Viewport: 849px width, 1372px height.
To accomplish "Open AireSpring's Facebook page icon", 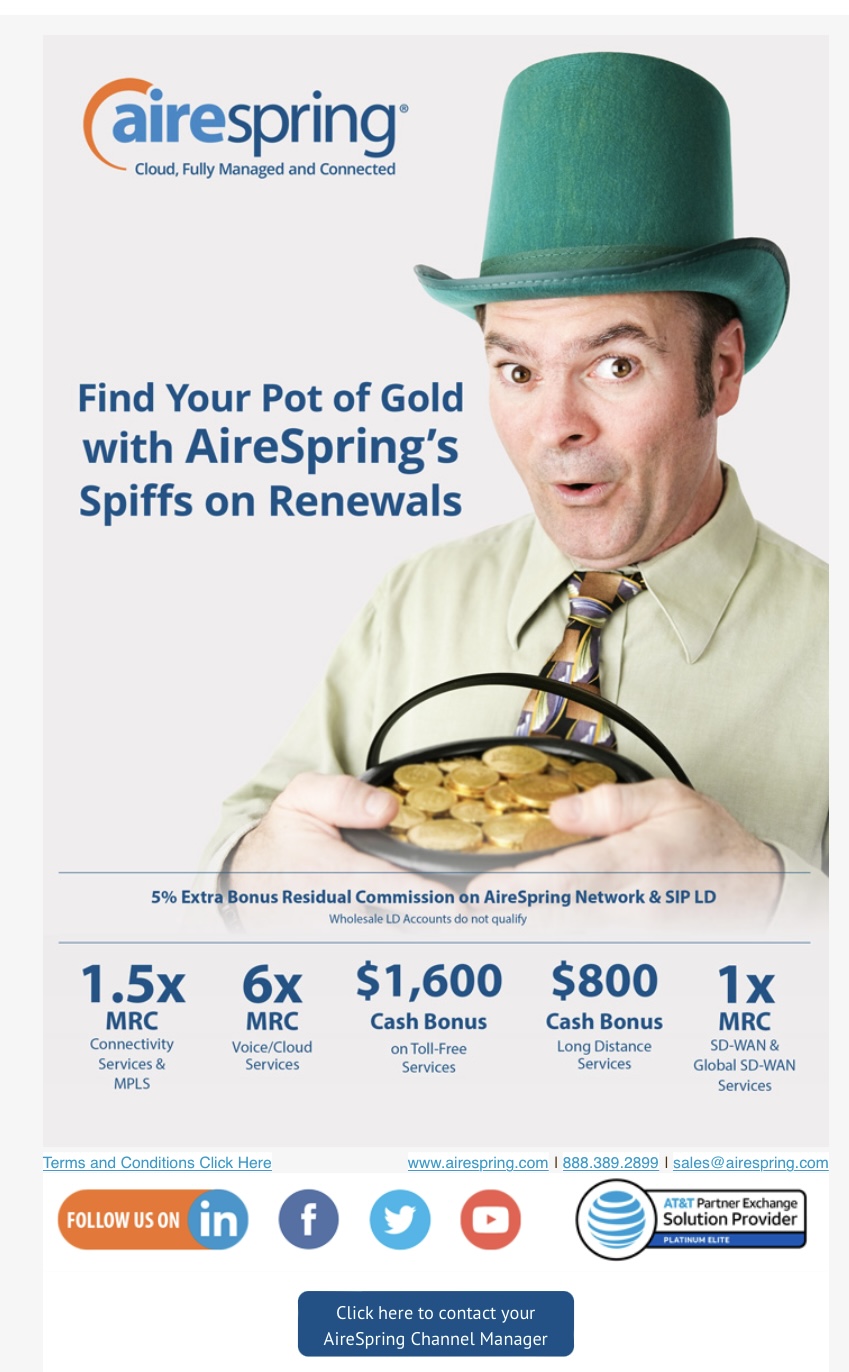I will tap(308, 1219).
